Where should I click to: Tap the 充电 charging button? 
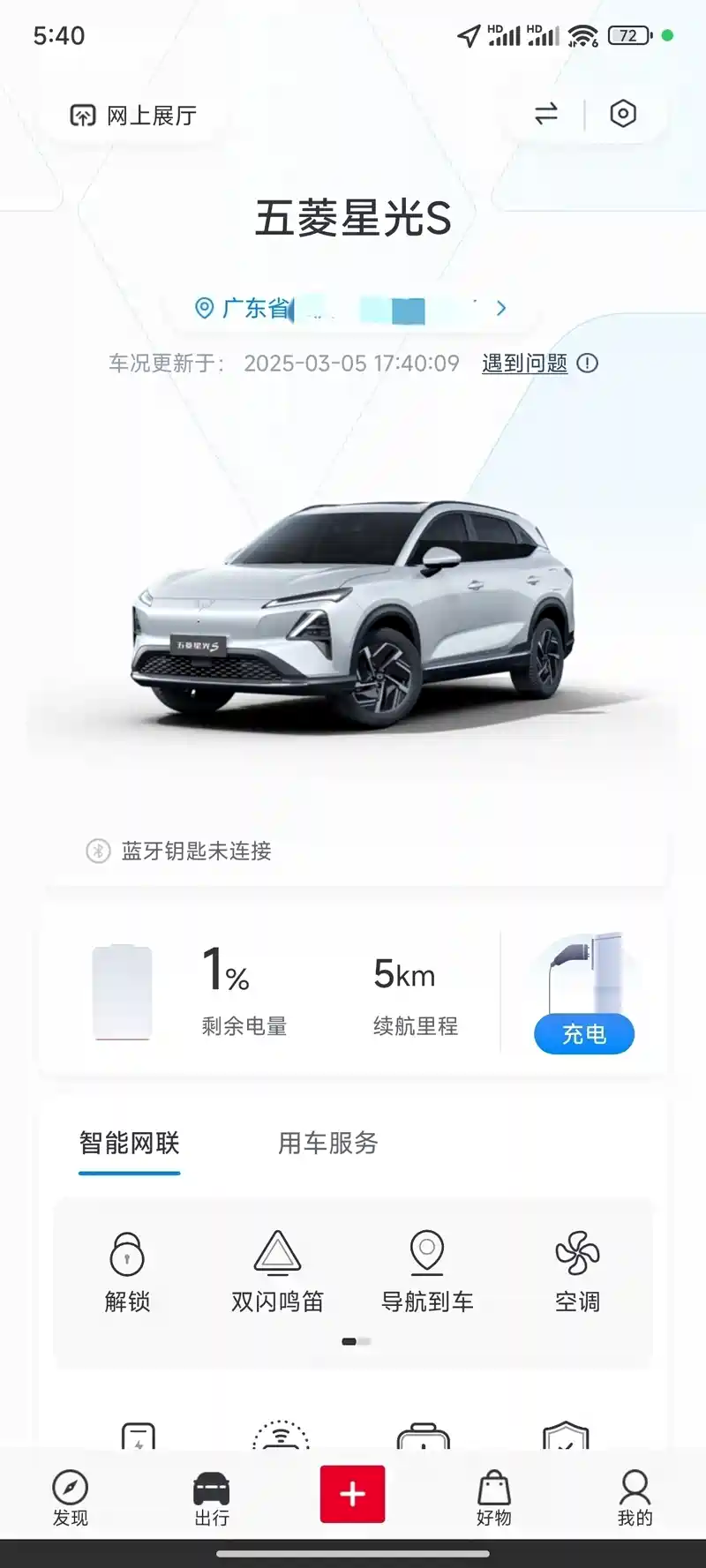583,1033
